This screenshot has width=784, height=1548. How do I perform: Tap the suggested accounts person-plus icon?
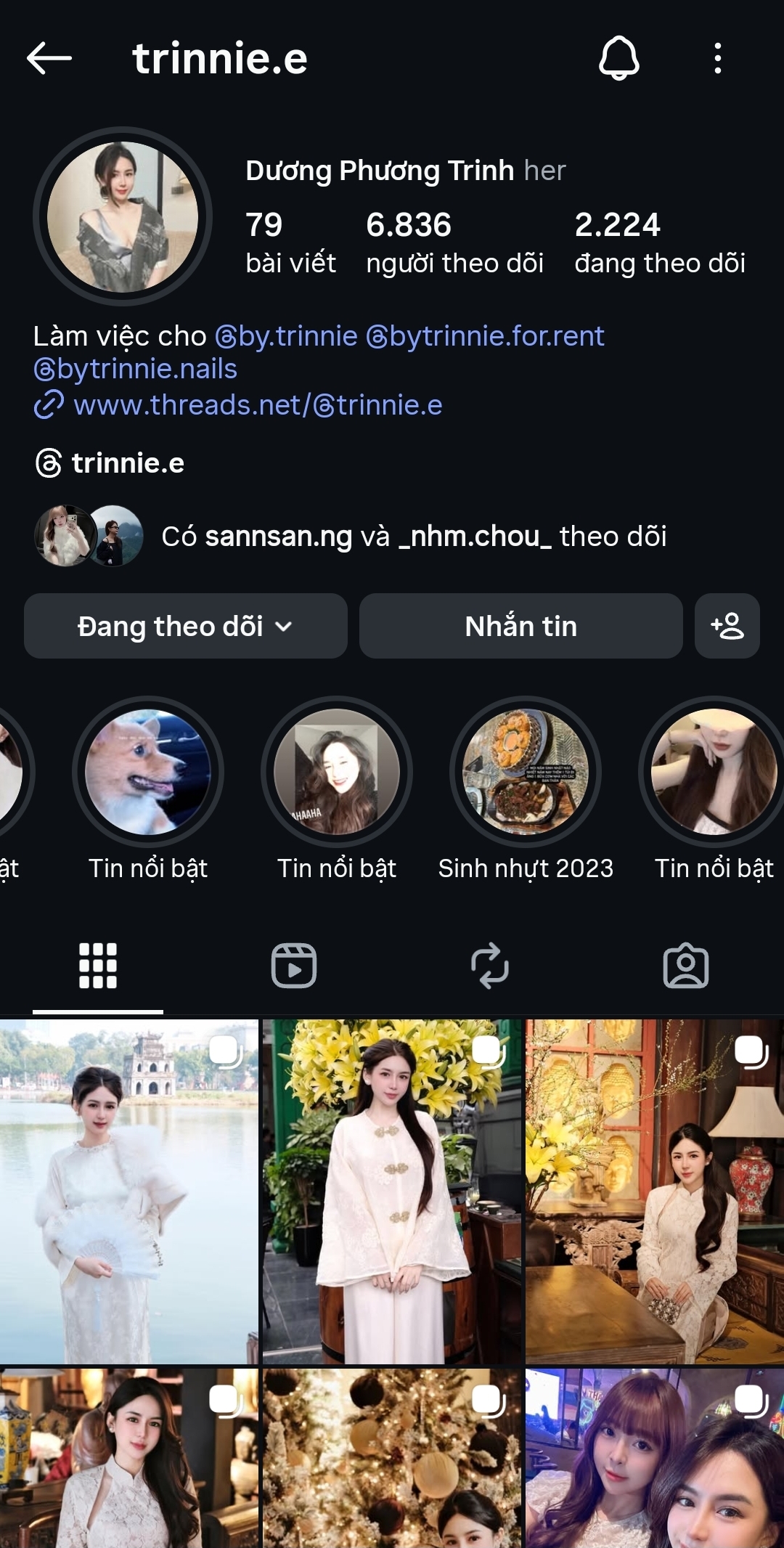tap(727, 626)
